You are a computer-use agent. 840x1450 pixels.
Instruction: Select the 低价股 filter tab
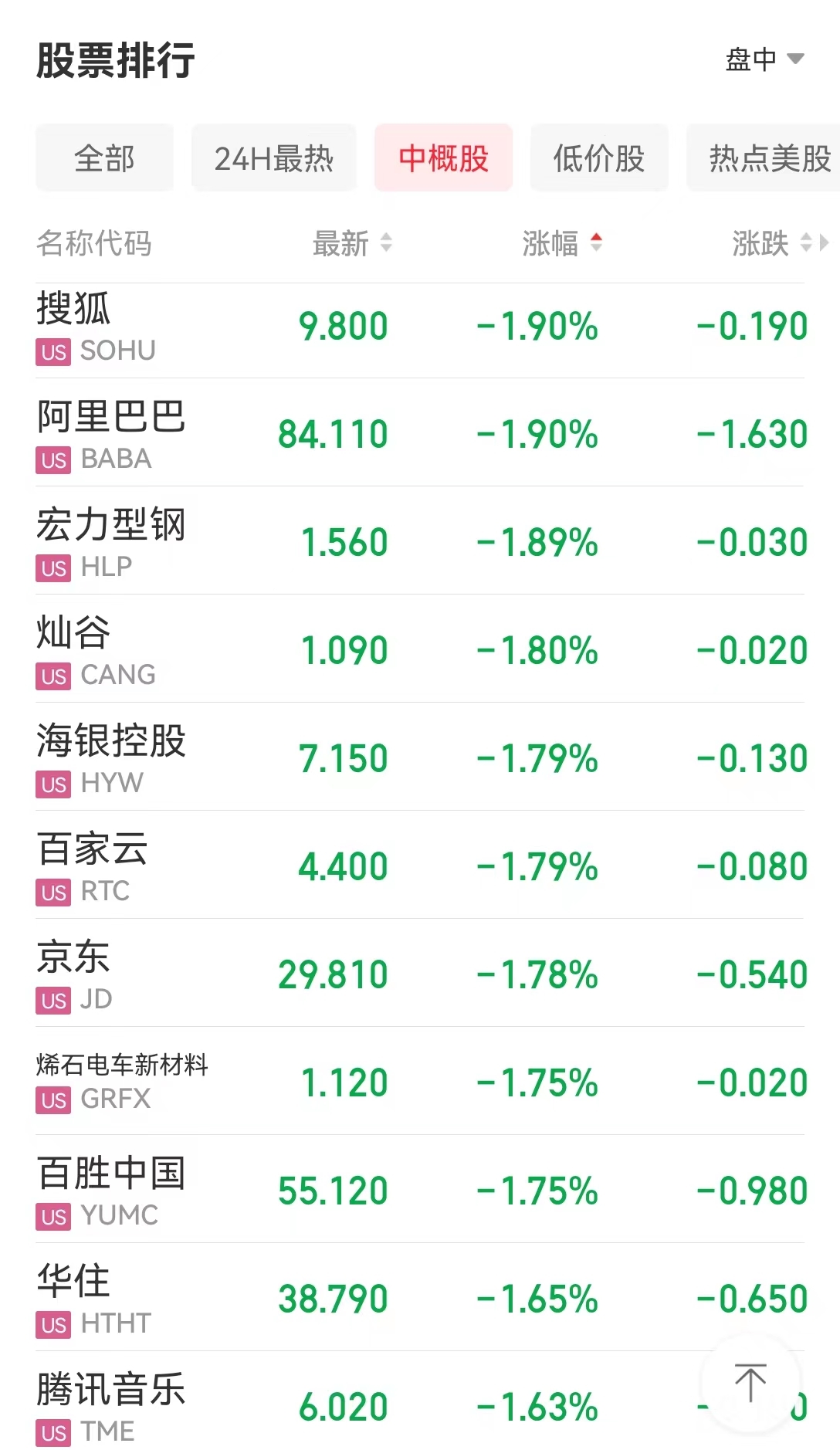(x=598, y=158)
